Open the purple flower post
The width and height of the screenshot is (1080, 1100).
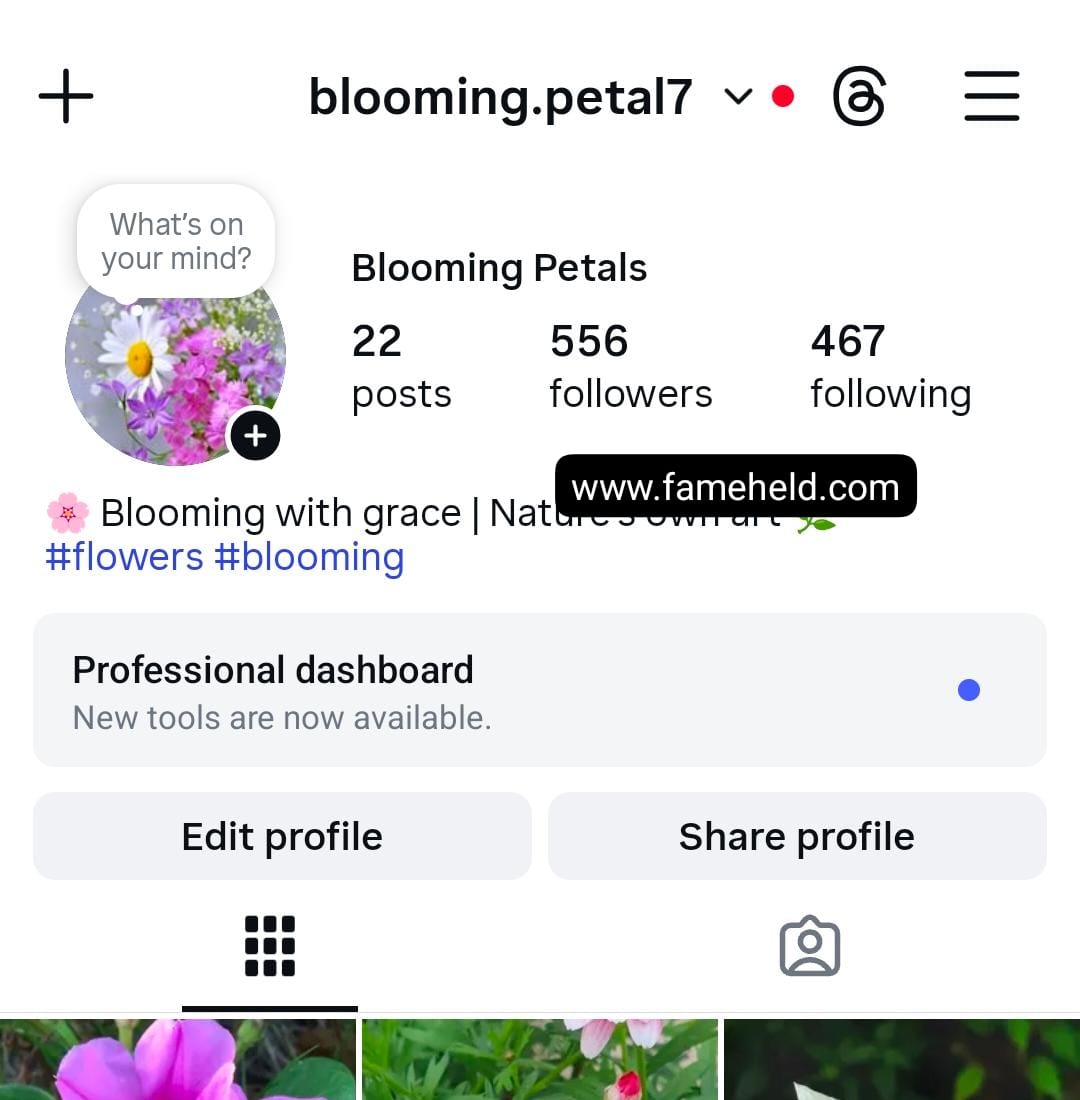178,1060
